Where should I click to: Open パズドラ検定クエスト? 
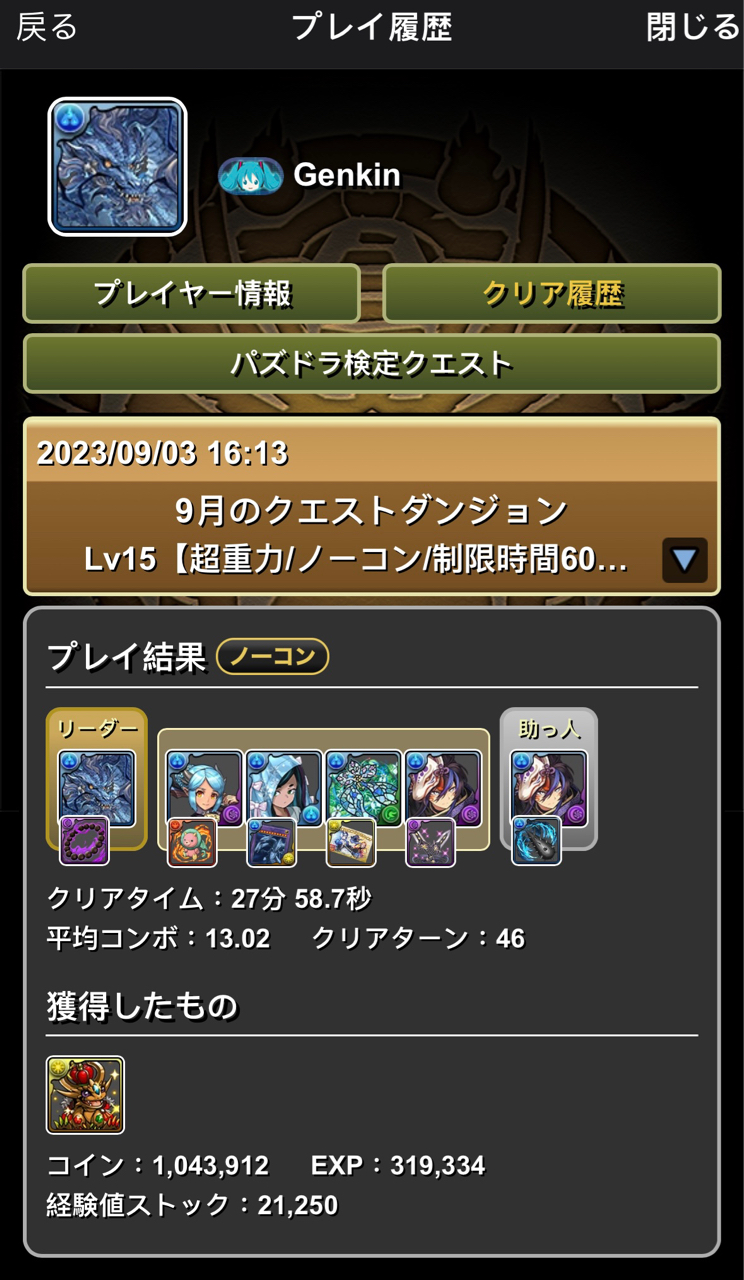point(372,363)
